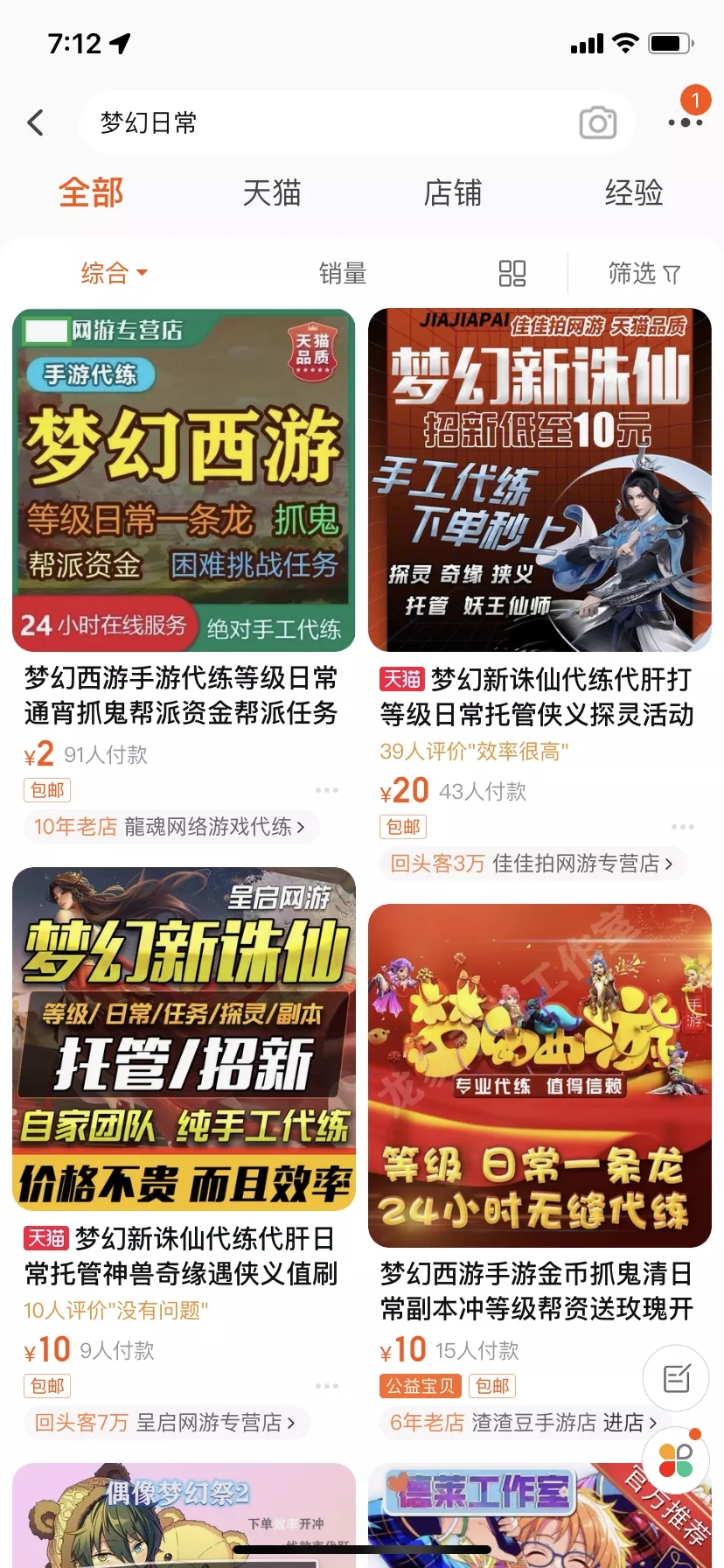Switch to the 天猫 tab
The height and width of the screenshot is (1568, 724).
[272, 192]
